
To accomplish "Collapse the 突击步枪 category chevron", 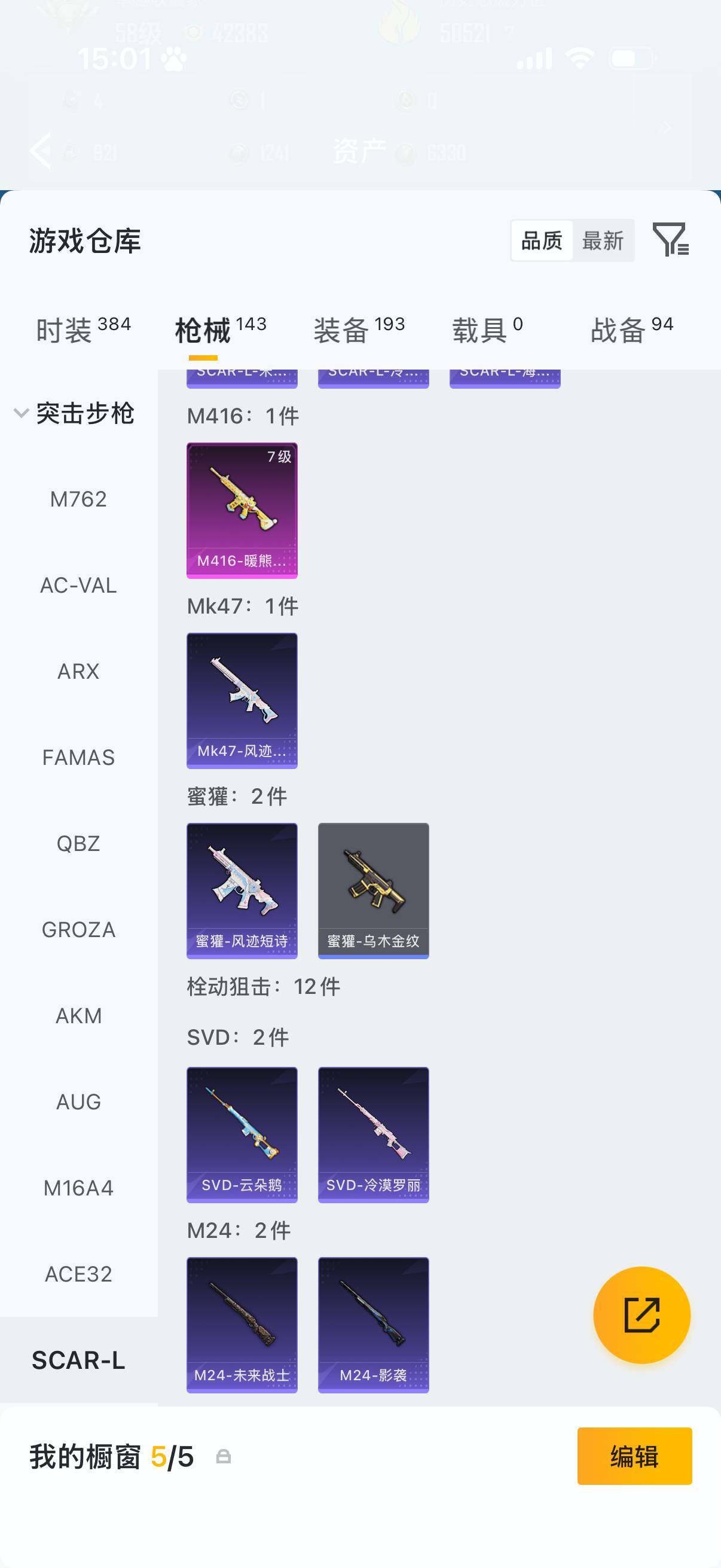I will click(x=20, y=413).
